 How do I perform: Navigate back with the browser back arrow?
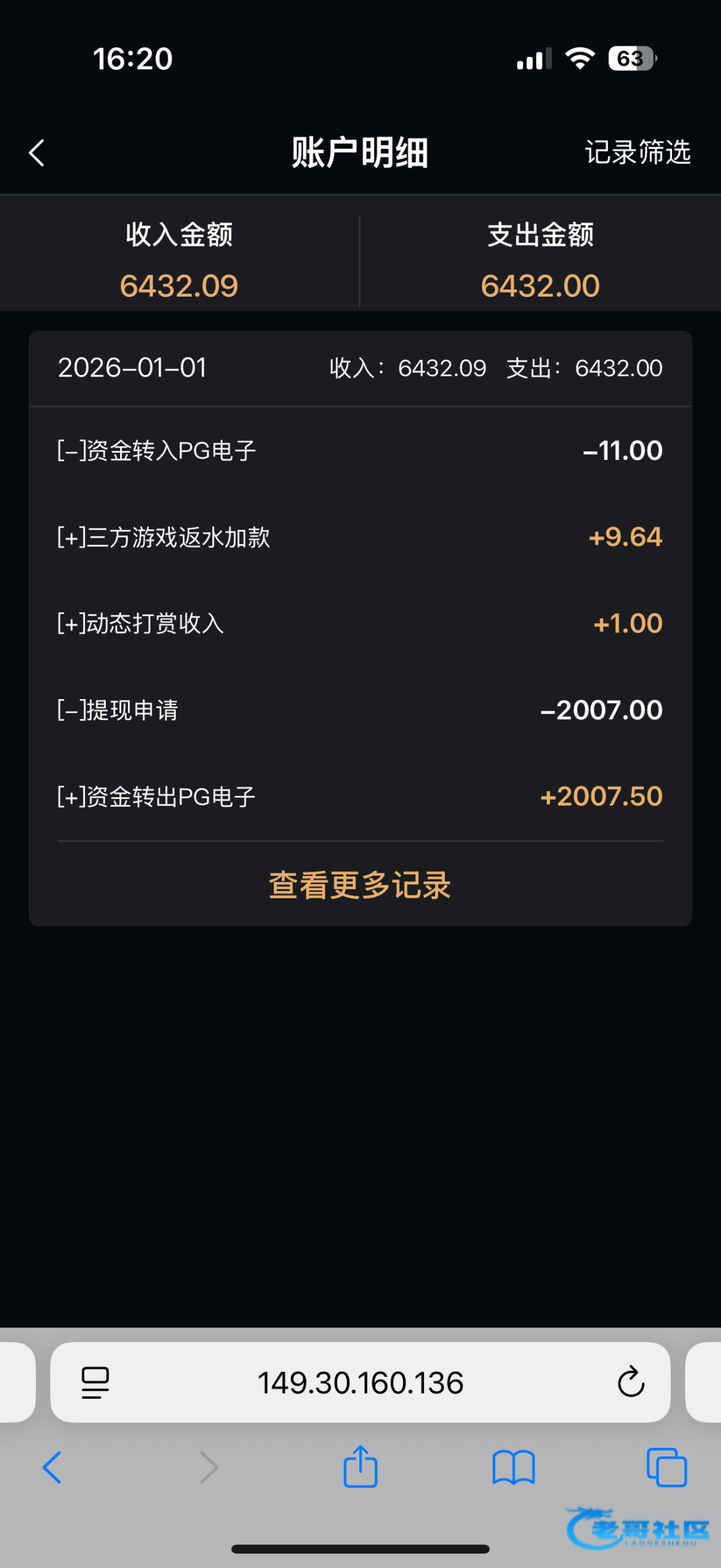point(52,1467)
